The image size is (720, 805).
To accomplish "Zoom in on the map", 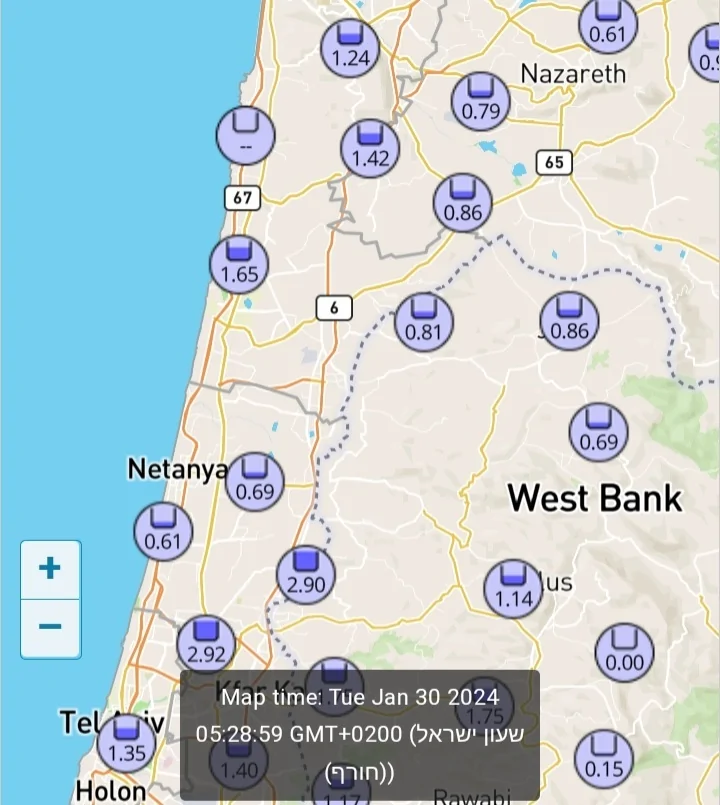I will coord(50,569).
